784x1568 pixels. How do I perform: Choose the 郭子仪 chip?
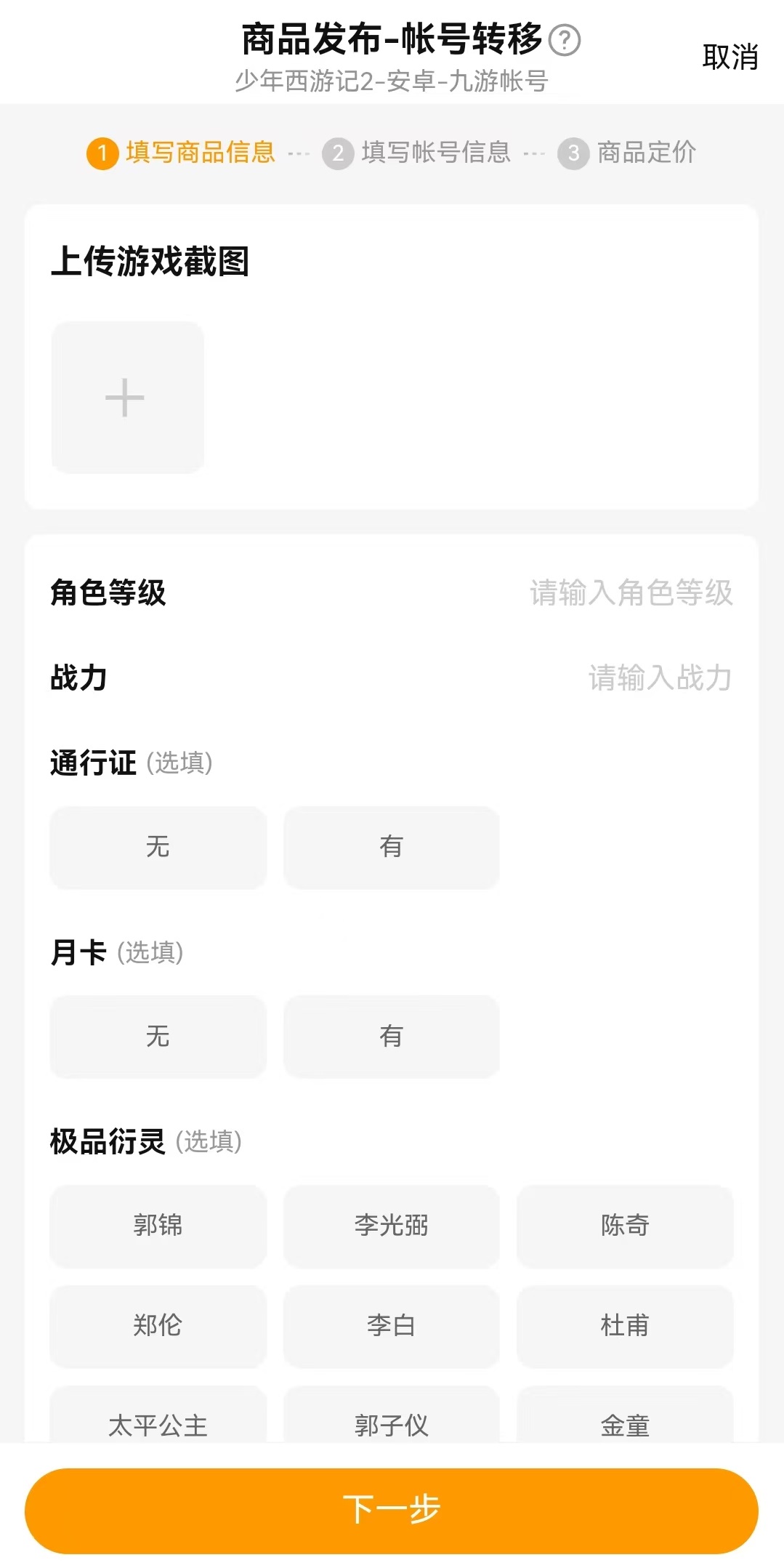[x=391, y=1422]
